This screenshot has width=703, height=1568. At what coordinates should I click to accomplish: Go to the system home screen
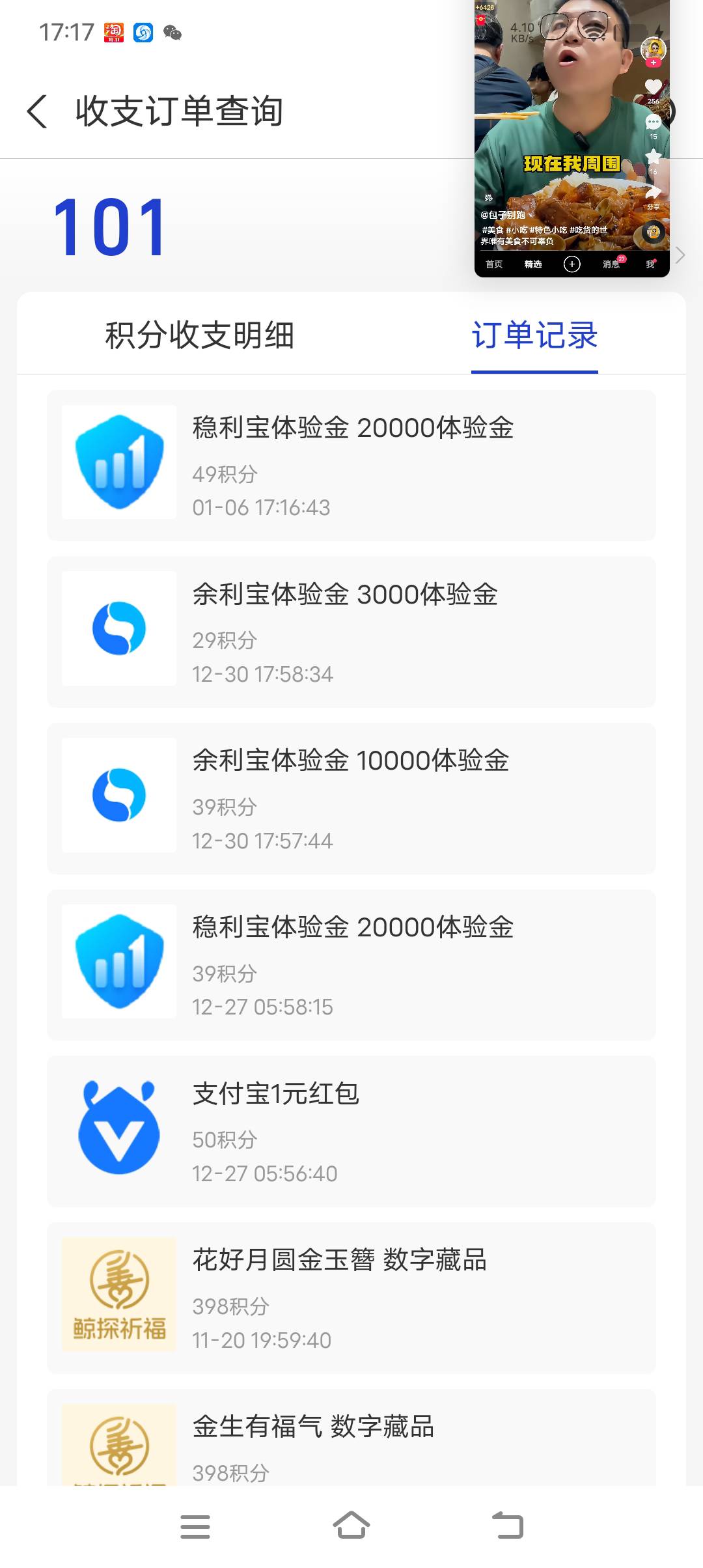click(351, 1526)
